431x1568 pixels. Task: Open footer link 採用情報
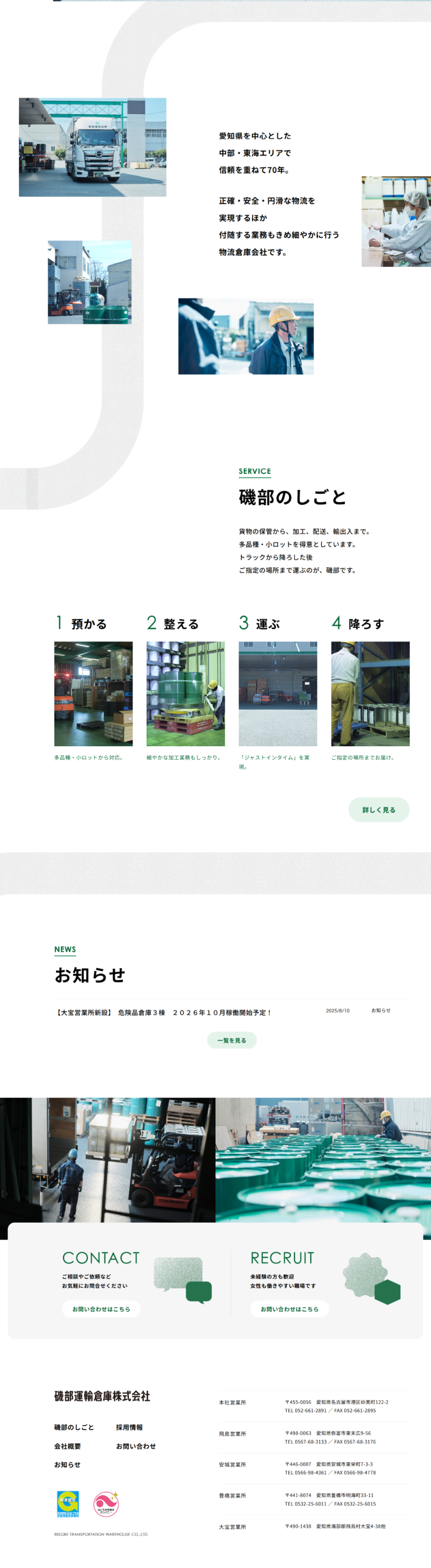(129, 1427)
